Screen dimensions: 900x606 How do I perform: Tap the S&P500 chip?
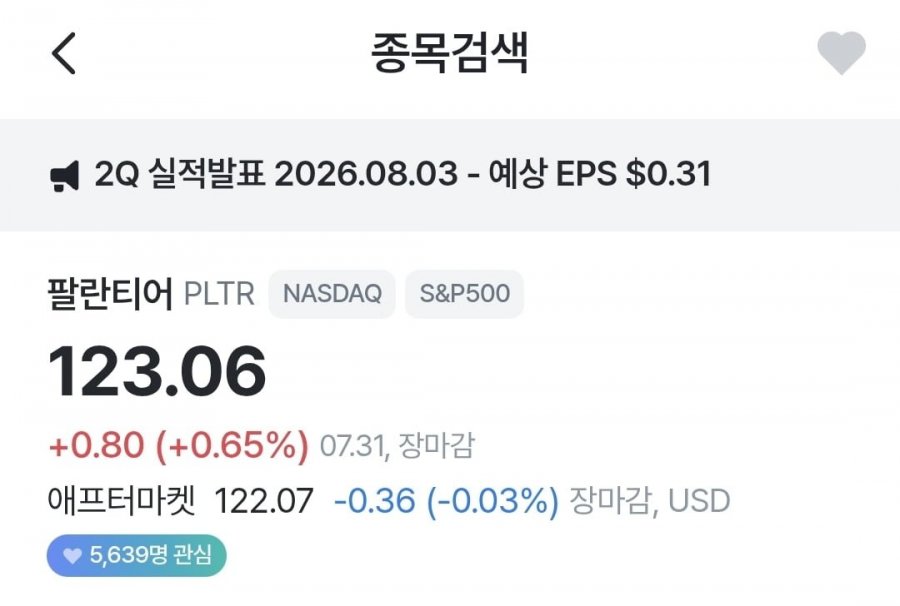click(x=464, y=294)
